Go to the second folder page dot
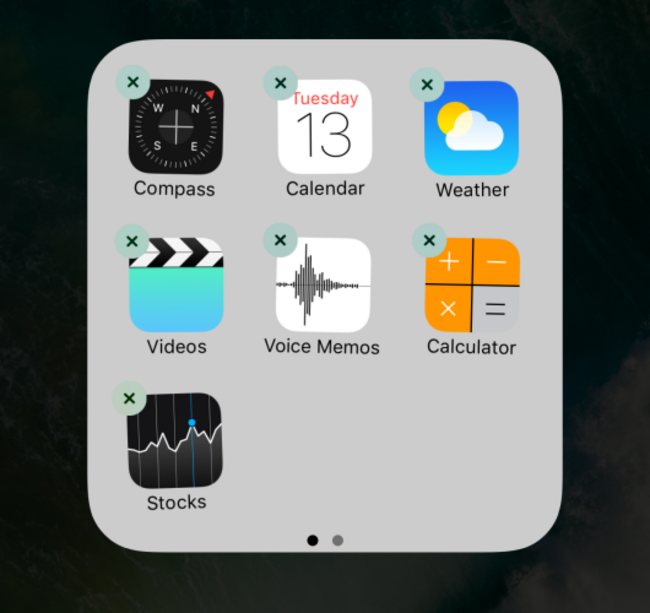This screenshot has width=650, height=613. pyautogui.click(x=338, y=540)
